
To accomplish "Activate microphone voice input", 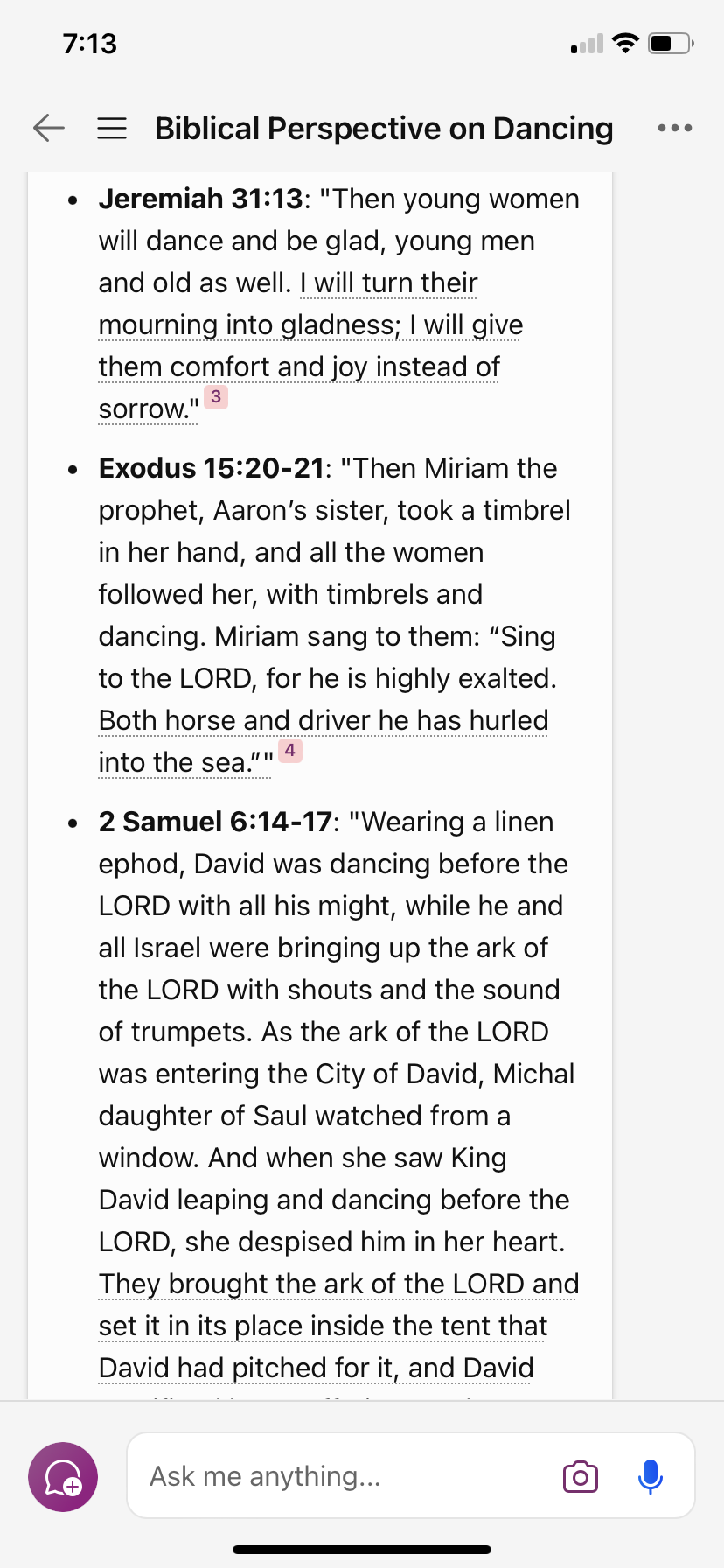I will (651, 1476).
